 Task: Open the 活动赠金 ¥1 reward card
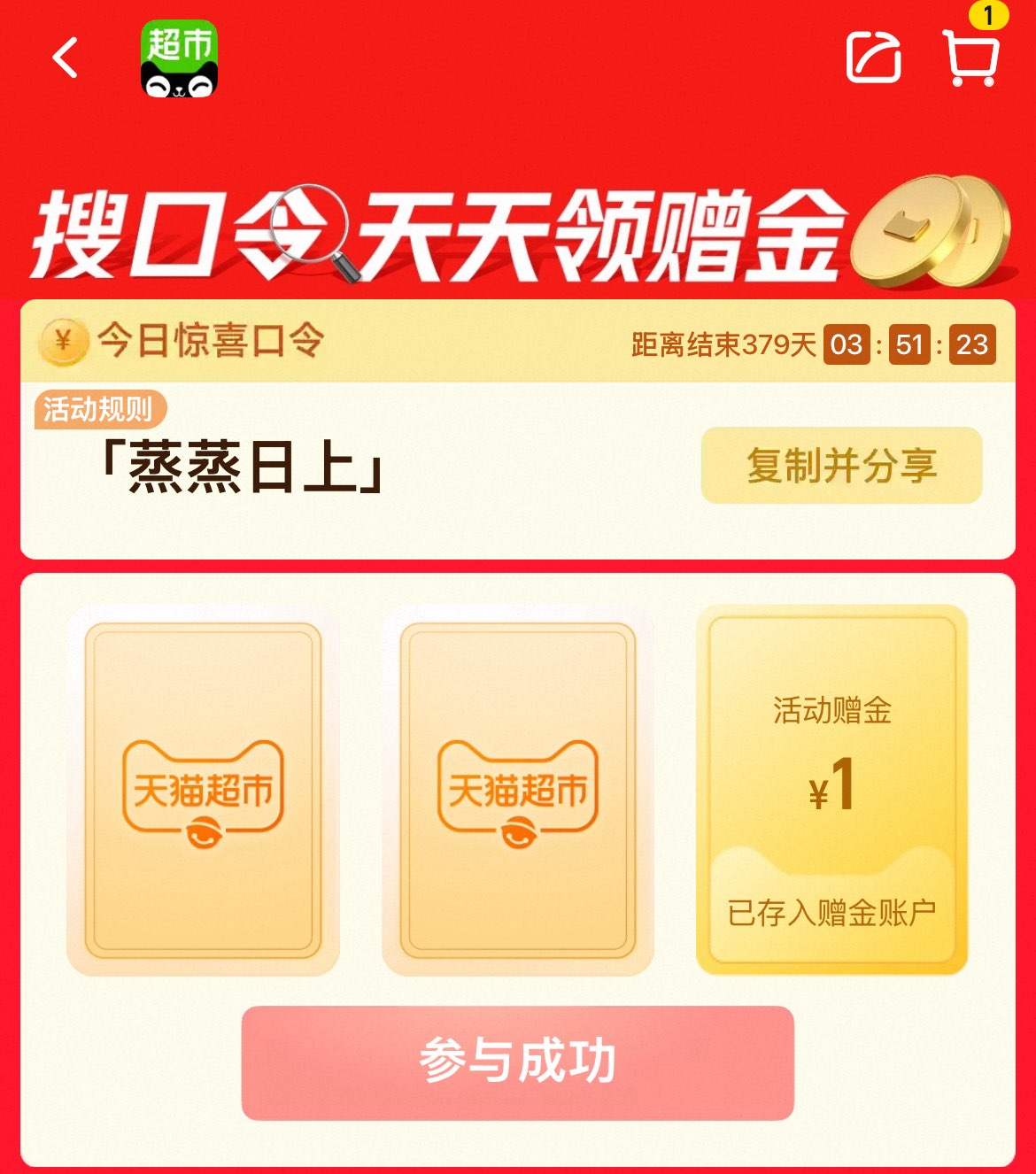point(831,790)
